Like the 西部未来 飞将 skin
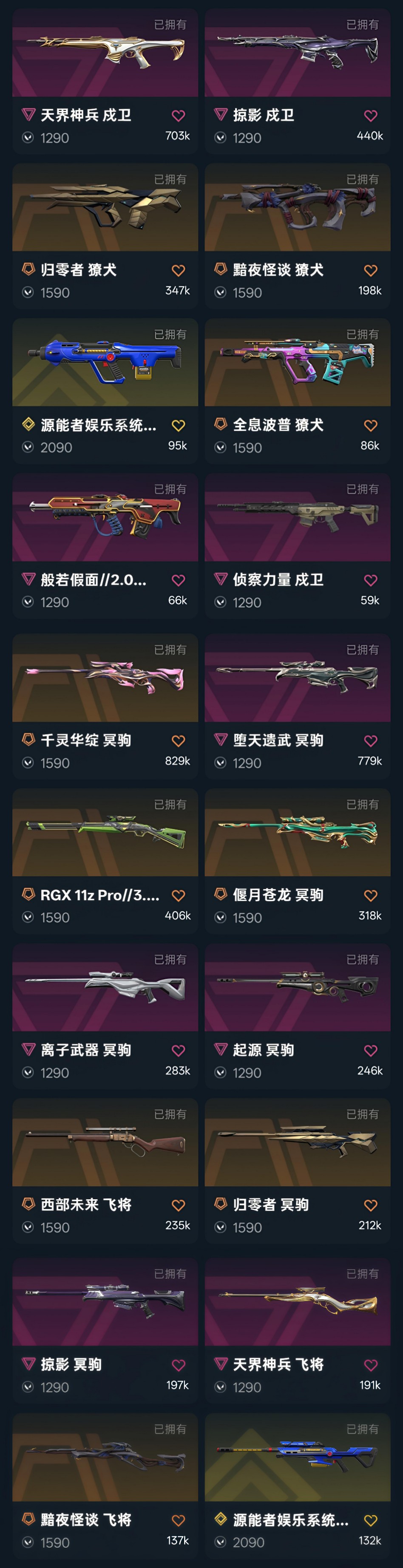Screen dimensions: 403x1568 pyautogui.click(x=178, y=1205)
